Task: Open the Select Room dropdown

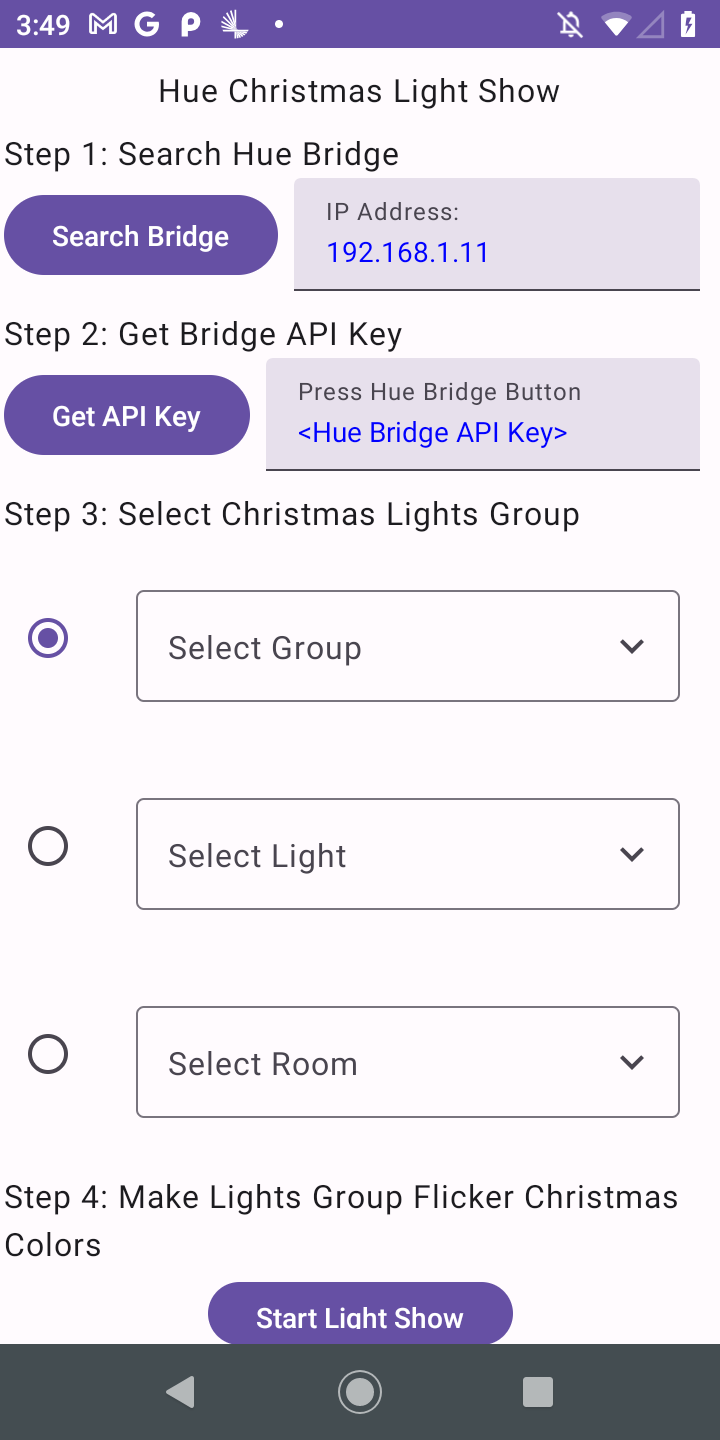Action: [x=407, y=1061]
